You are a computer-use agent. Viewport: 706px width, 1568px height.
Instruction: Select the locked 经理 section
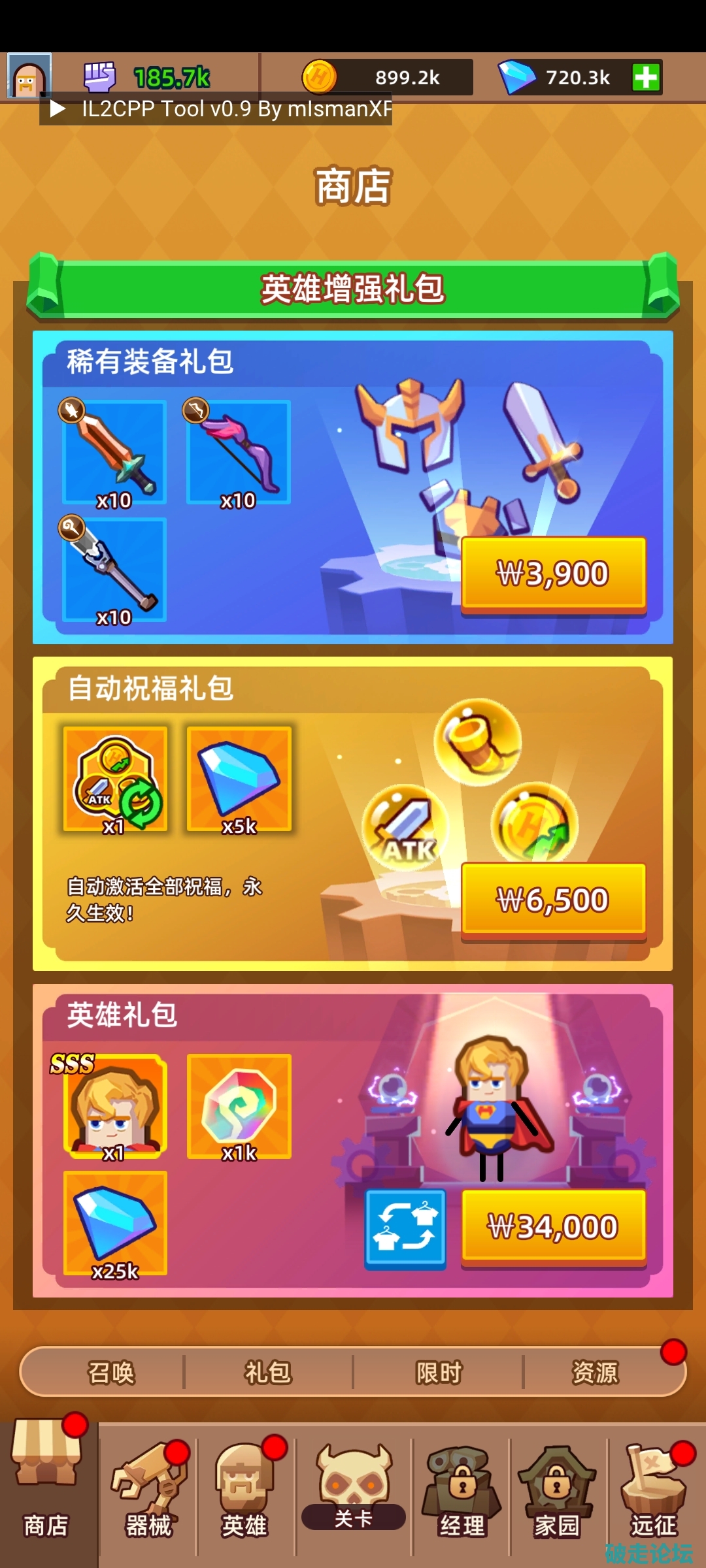tap(462, 1493)
